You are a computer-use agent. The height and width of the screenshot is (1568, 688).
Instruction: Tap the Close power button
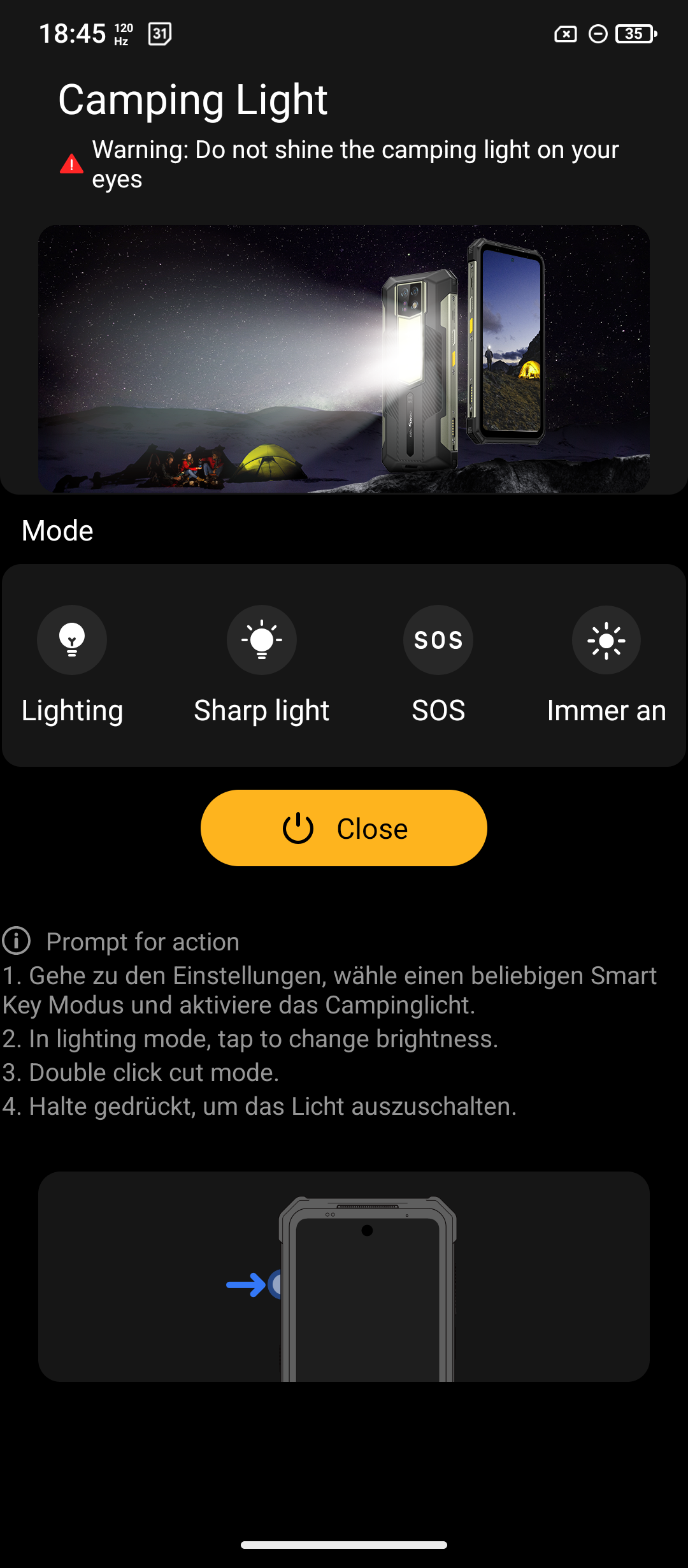(x=344, y=828)
